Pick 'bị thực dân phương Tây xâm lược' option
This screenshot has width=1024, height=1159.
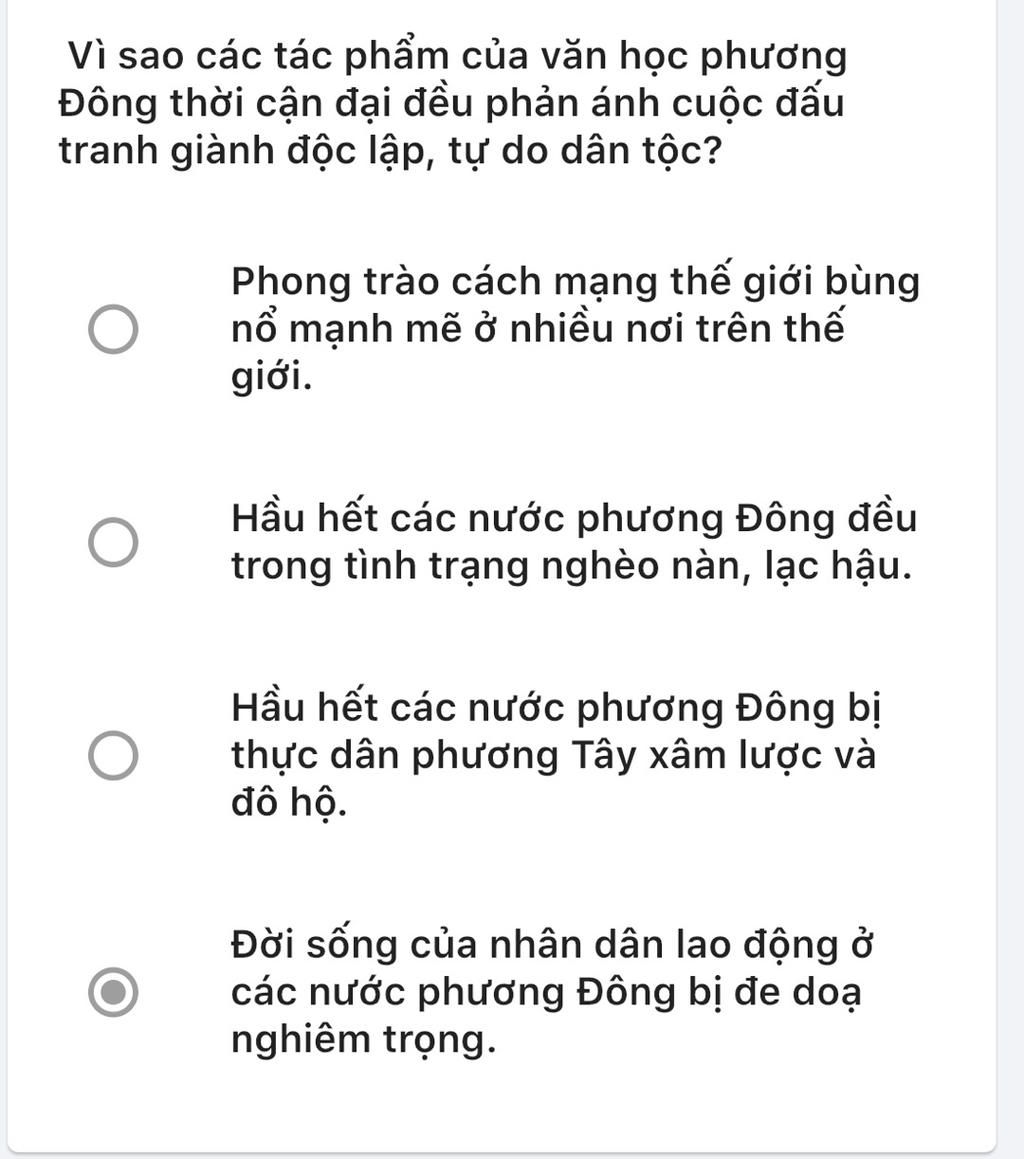[112, 755]
